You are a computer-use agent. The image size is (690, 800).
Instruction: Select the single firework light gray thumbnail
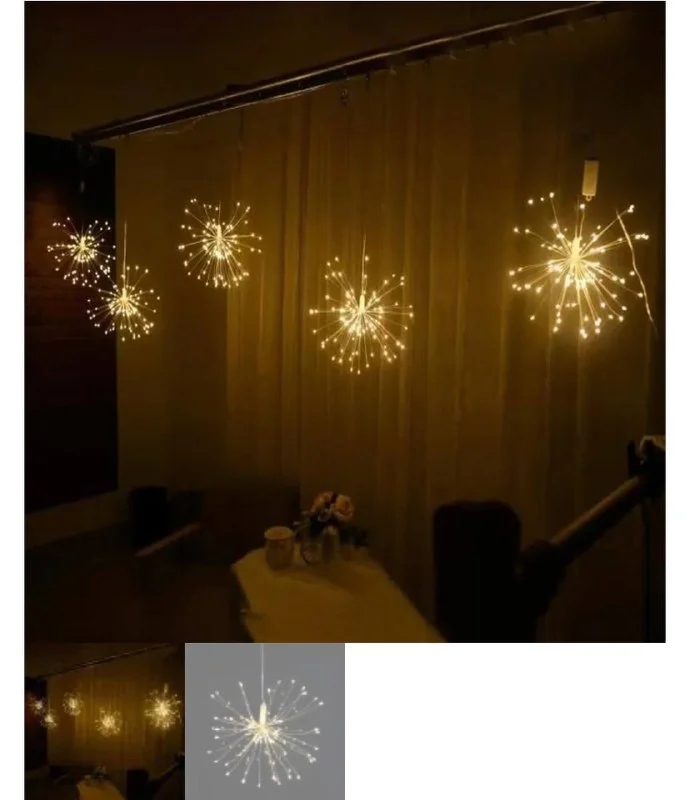(265, 720)
